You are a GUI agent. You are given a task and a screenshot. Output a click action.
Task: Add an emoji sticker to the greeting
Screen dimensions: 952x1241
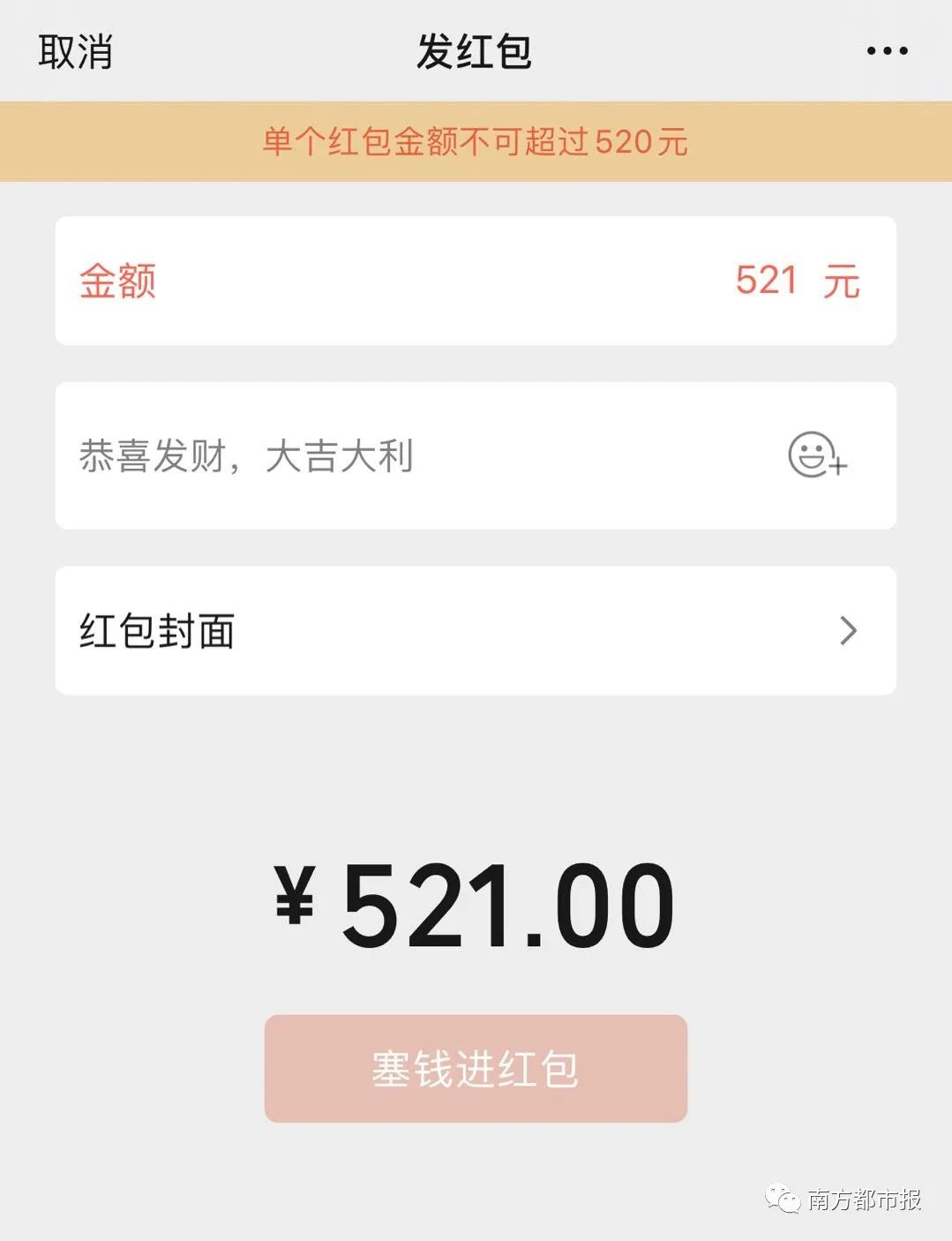tap(816, 456)
